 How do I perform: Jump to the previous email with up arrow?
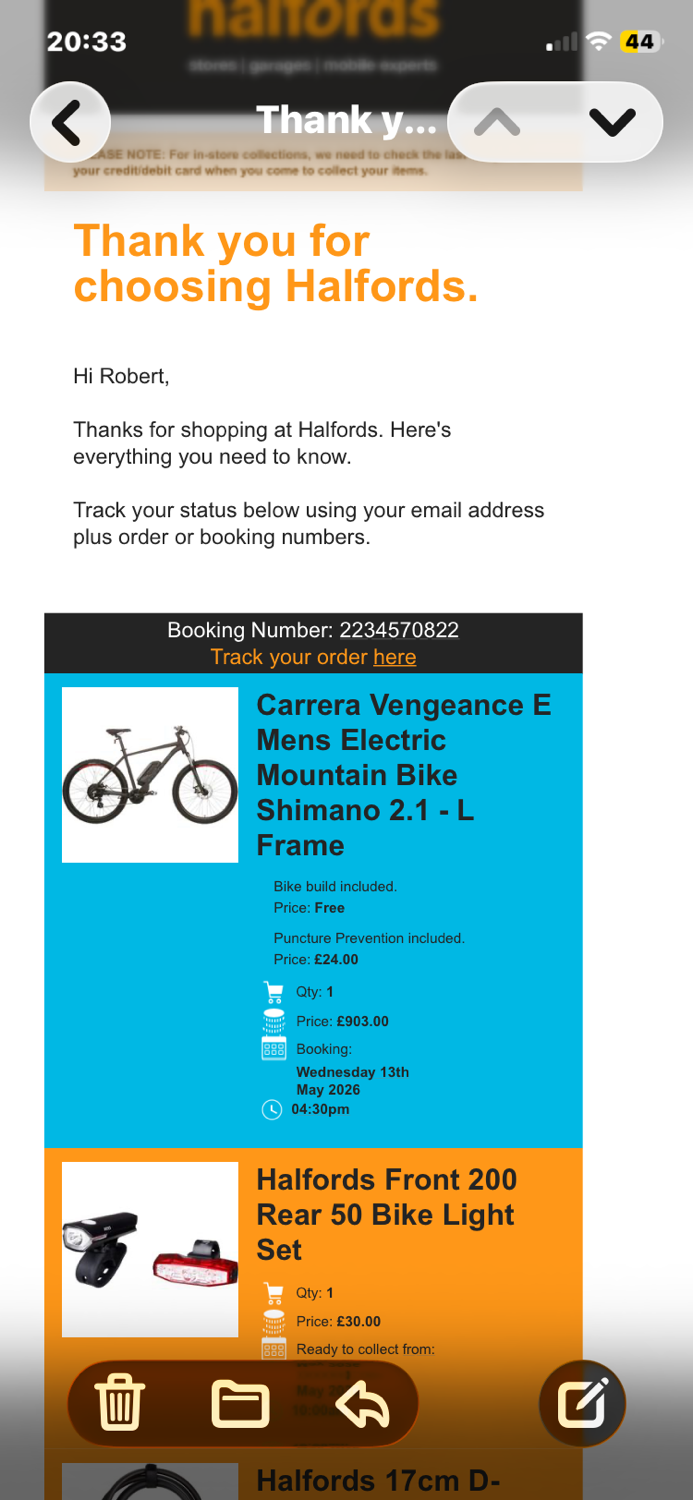tap(497, 122)
